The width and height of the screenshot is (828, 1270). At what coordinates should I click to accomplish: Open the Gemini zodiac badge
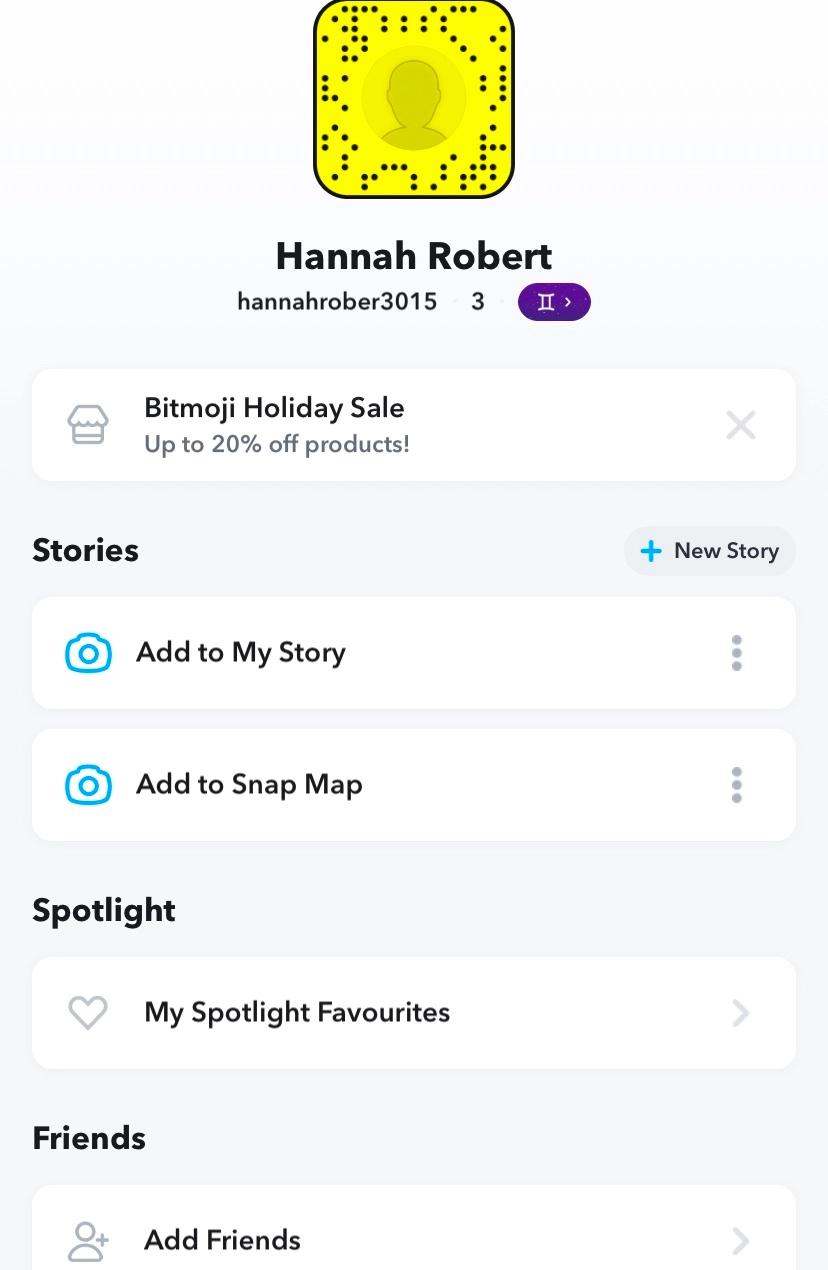[554, 302]
